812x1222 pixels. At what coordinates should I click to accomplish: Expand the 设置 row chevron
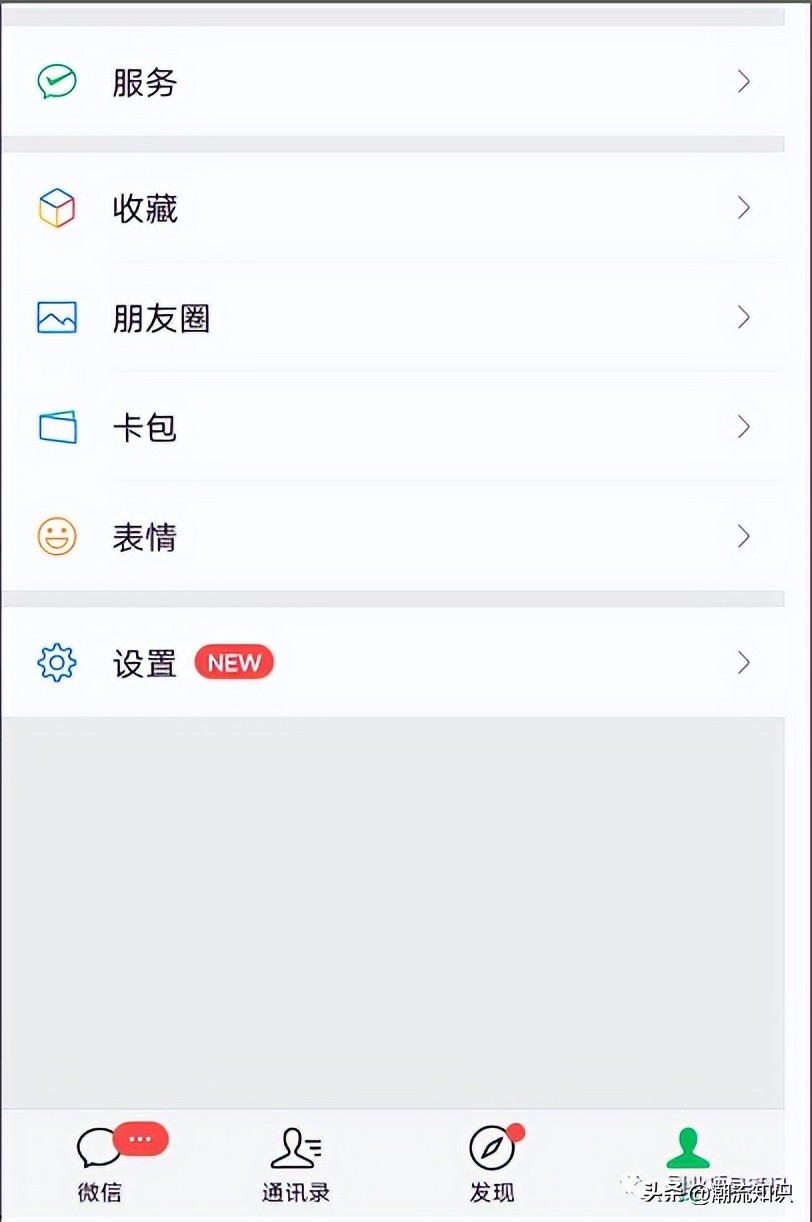point(743,662)
